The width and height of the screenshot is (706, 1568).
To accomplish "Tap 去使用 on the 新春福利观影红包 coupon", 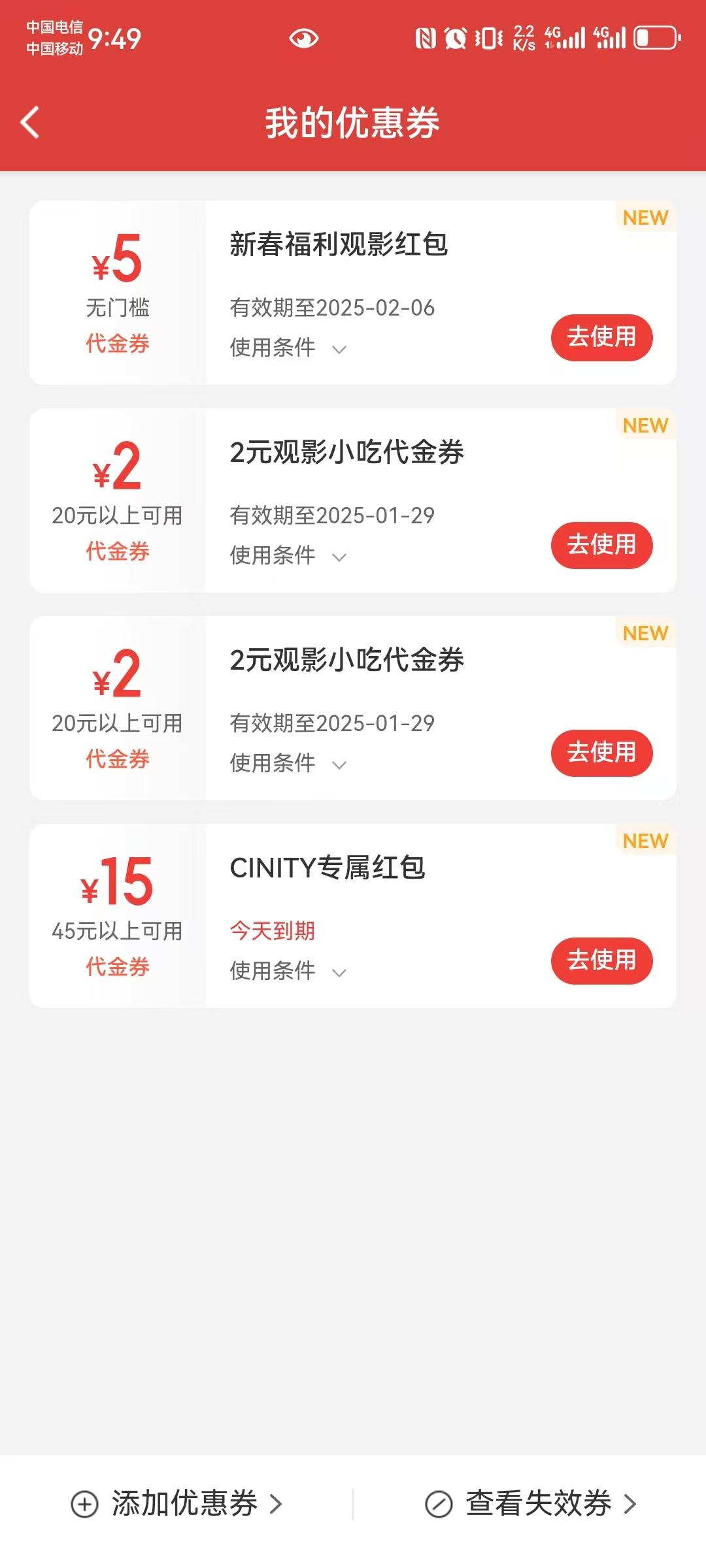I will (x=601, y=337).
